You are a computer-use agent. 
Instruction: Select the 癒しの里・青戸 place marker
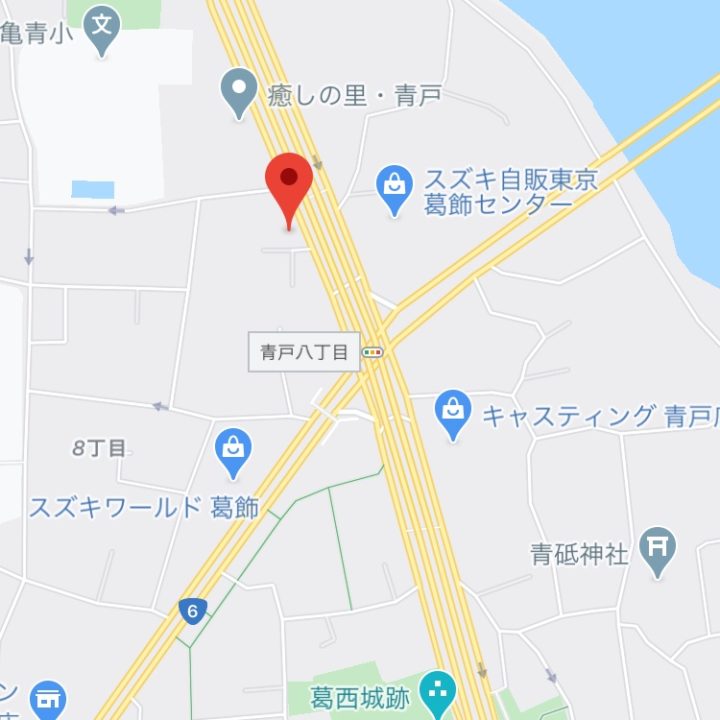pos(239,92)
